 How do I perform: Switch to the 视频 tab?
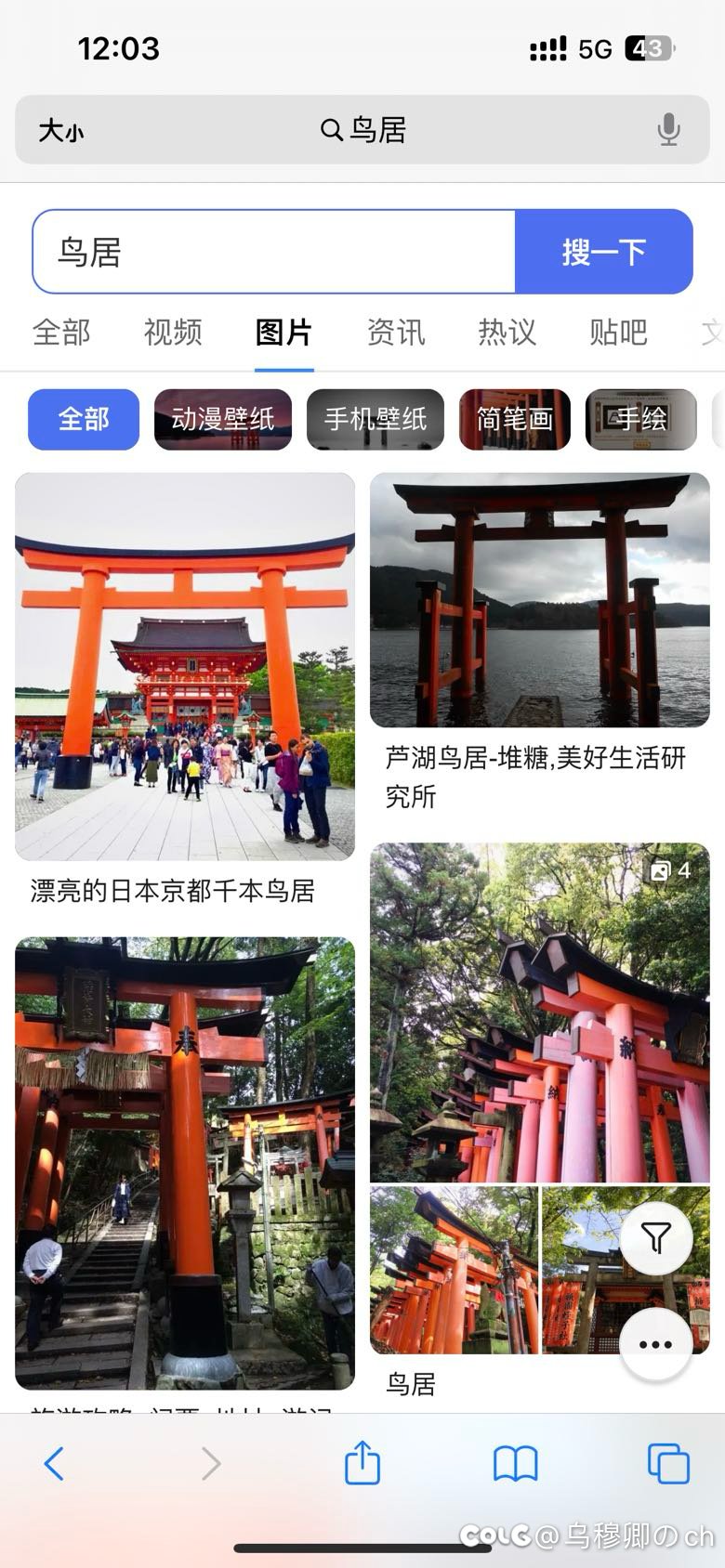[x=173, y=332]
